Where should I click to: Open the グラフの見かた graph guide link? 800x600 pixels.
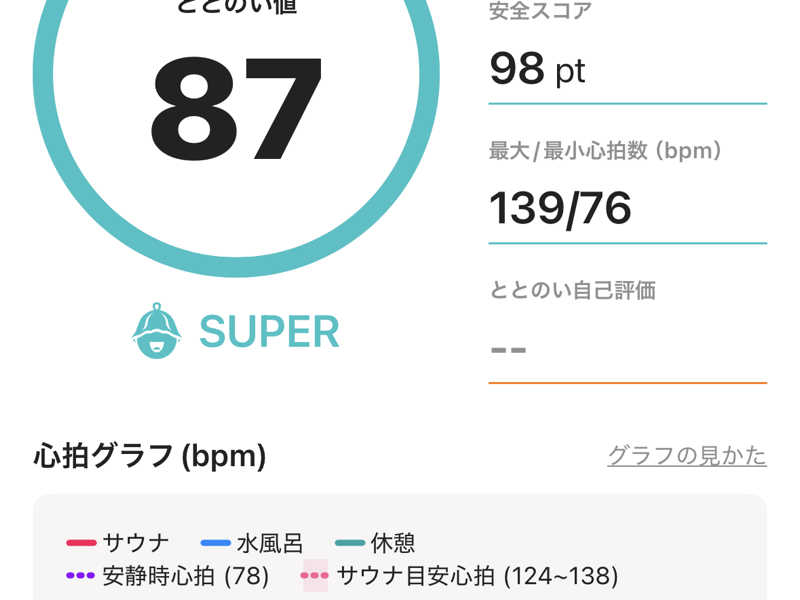coord(687,456)
